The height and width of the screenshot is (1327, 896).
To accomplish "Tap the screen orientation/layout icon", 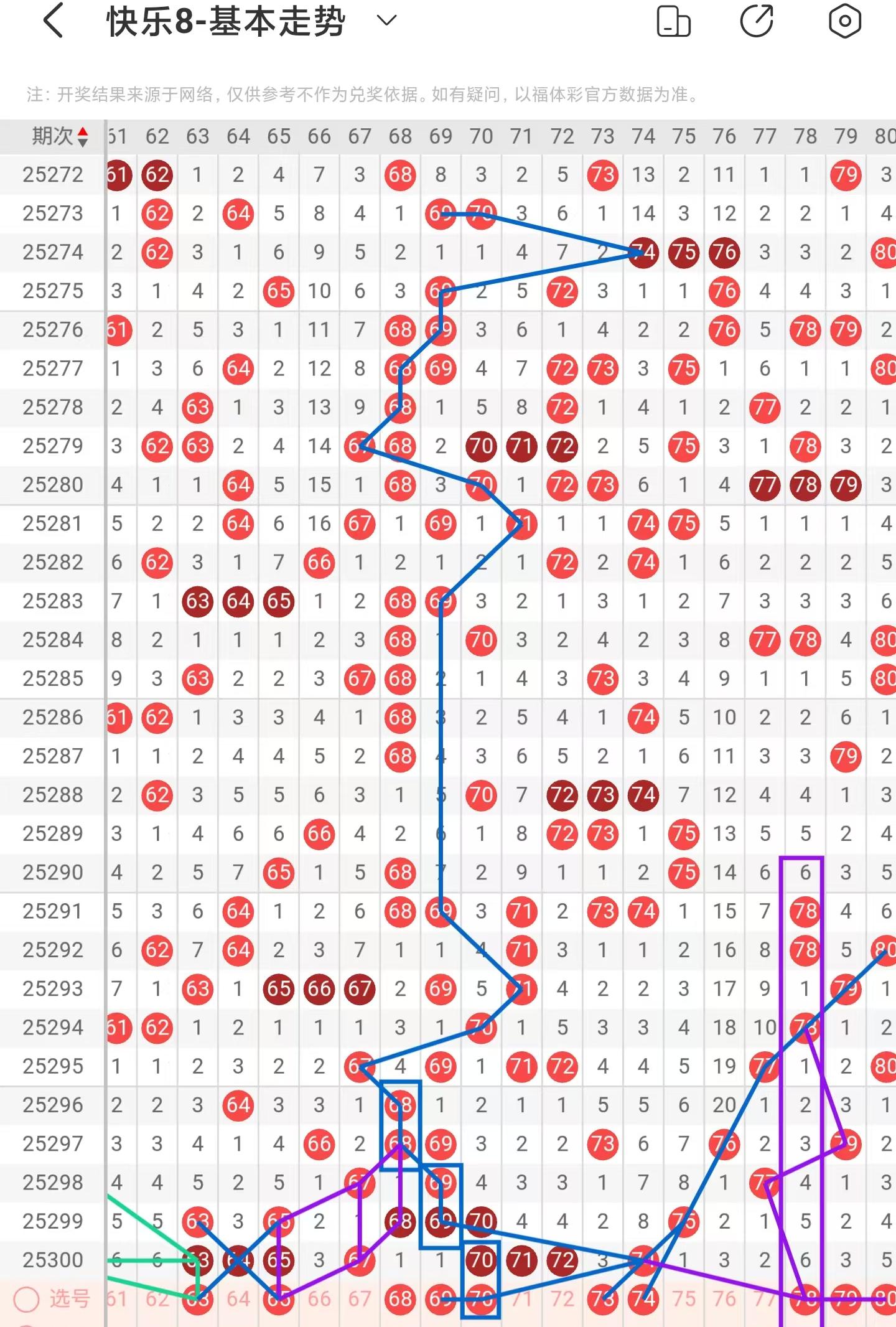I will pyautogui.click(x=673, y=21).
